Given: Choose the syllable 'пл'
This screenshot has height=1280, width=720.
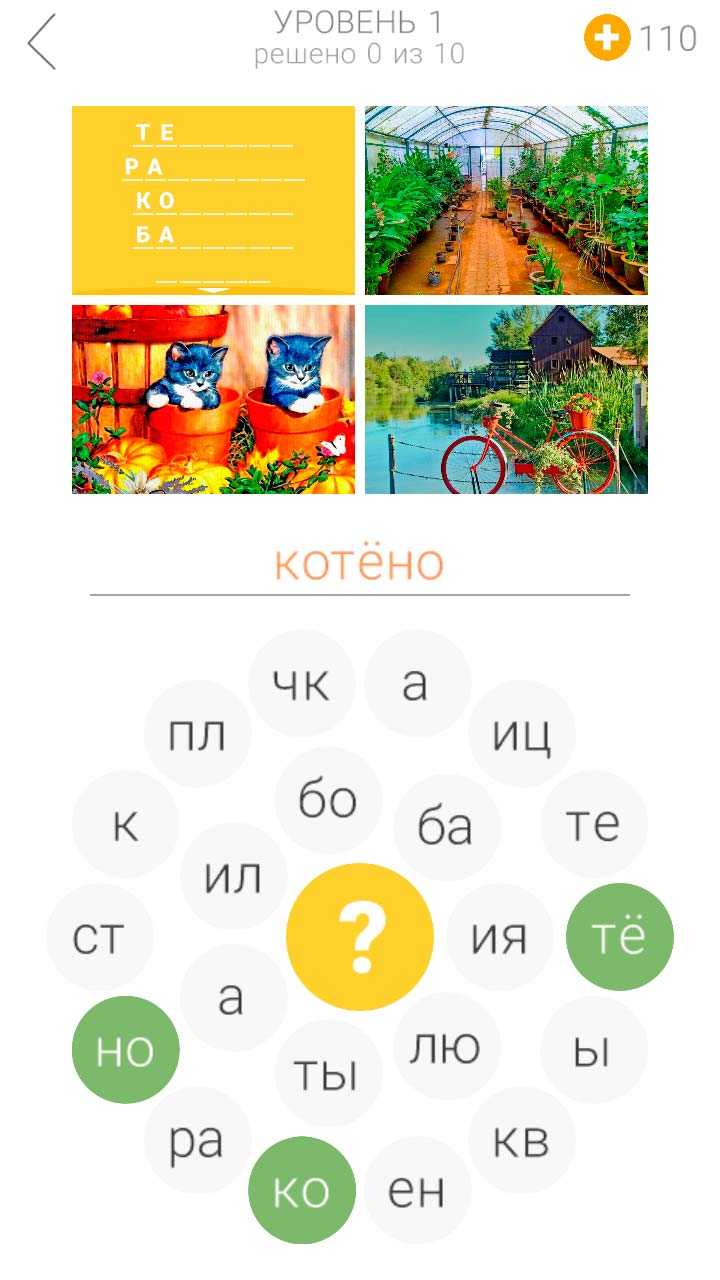Looking at the screenshot, I should (197, 735).
